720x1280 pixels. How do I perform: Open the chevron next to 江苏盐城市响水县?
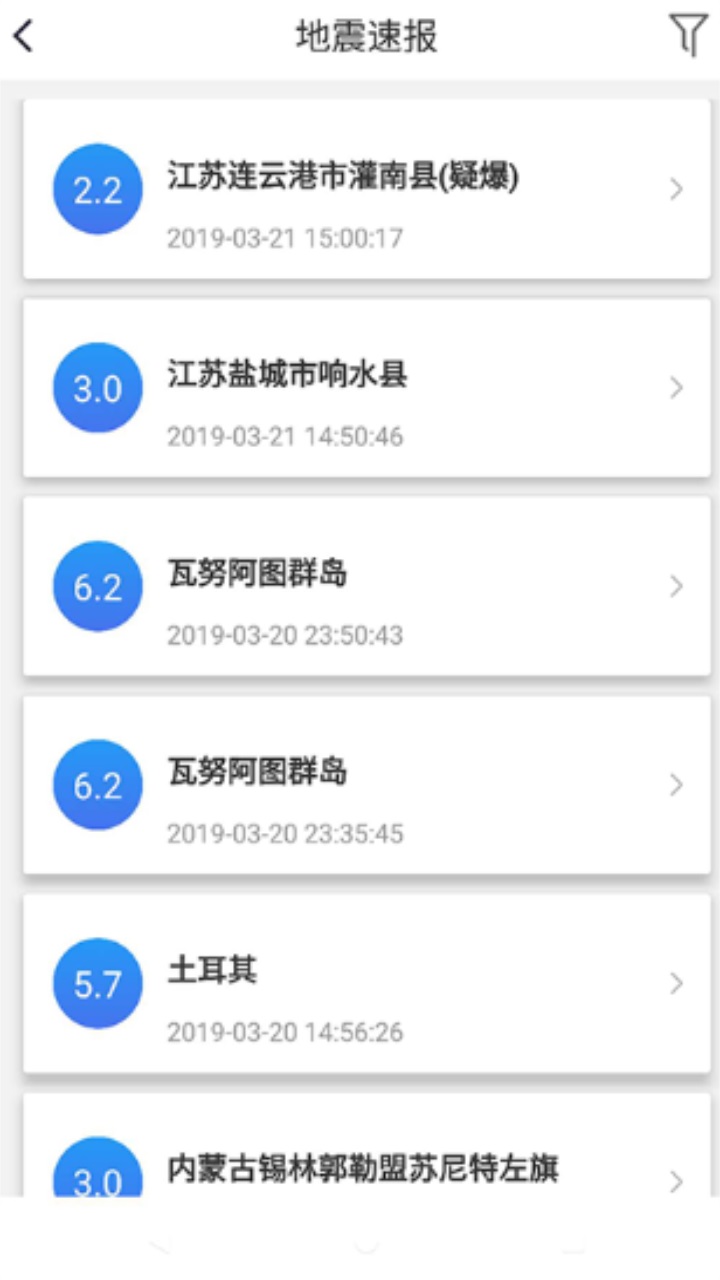pos(674,388)
